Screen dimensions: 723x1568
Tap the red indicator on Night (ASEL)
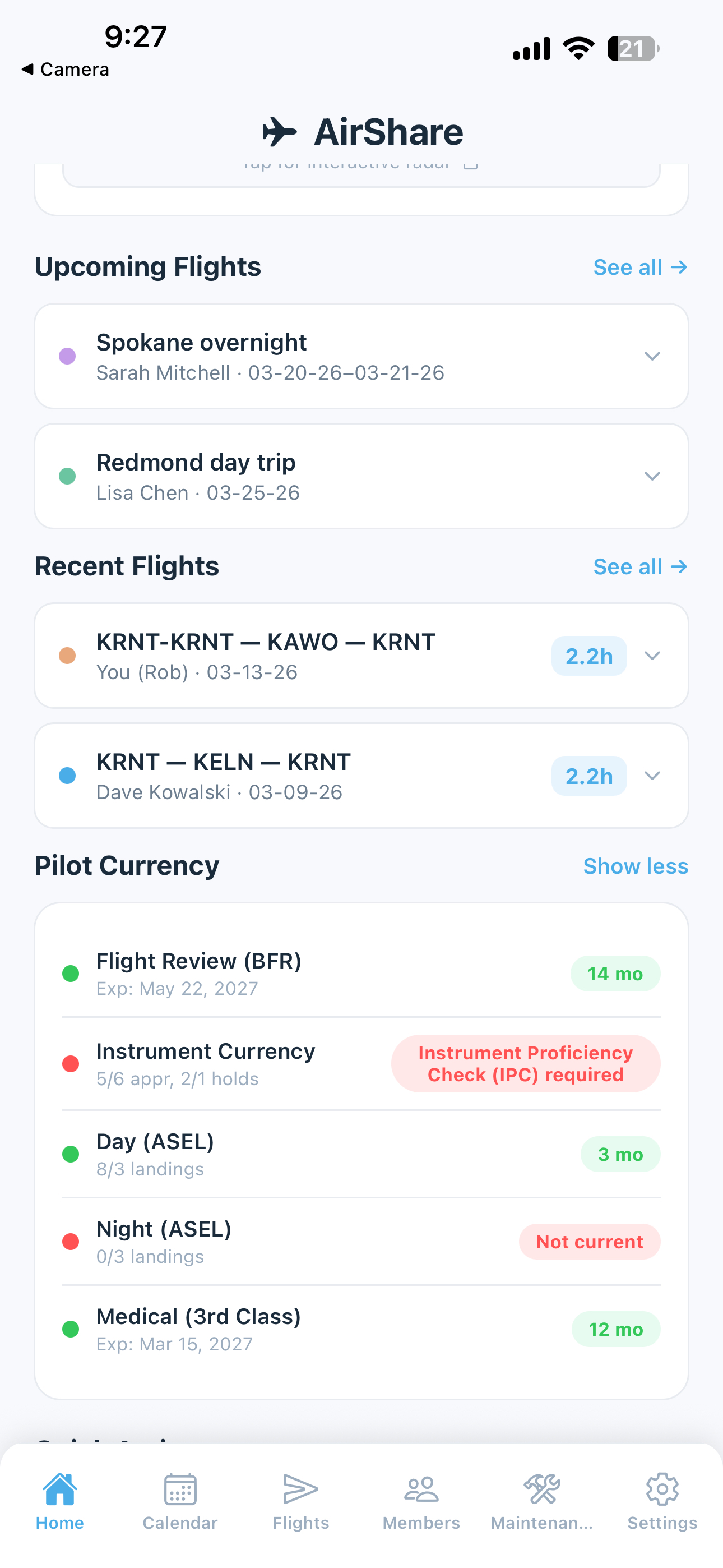pyautogui.click(x=71, y=1242)
